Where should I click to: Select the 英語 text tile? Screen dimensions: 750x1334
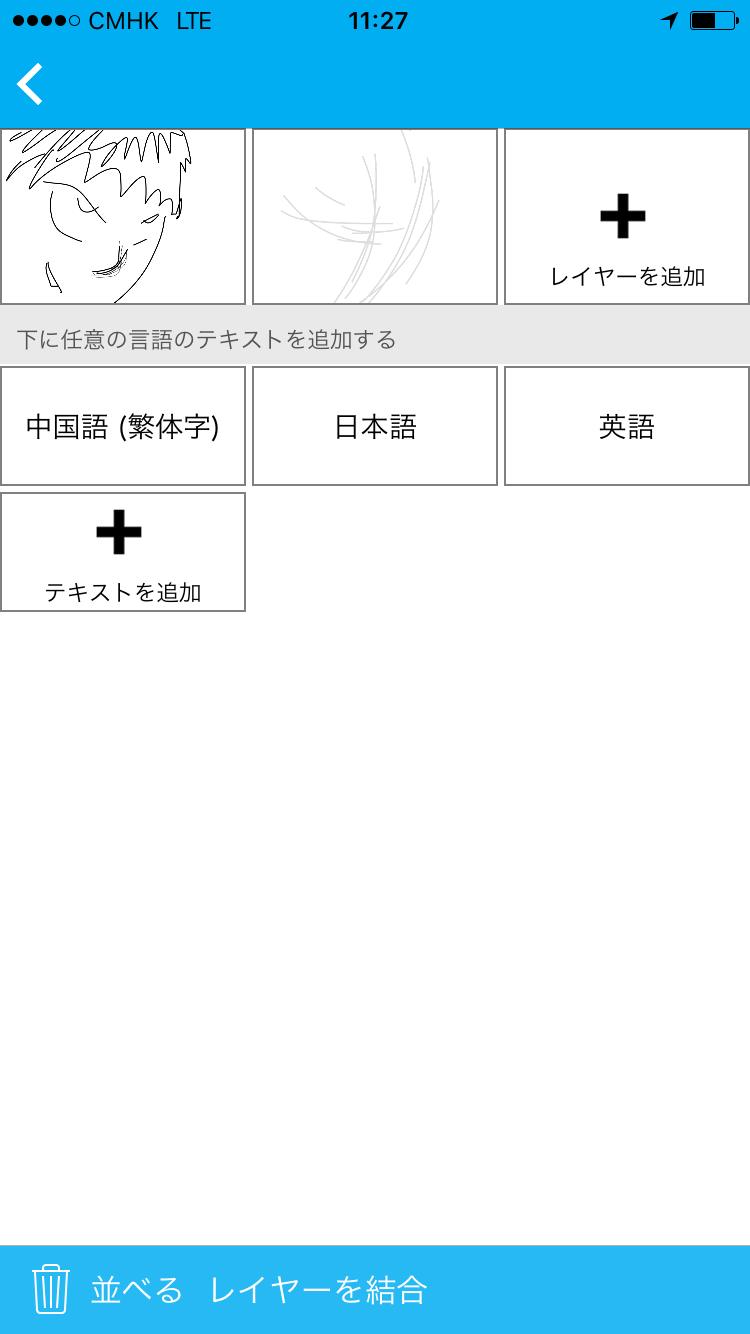tap(627, 427)
